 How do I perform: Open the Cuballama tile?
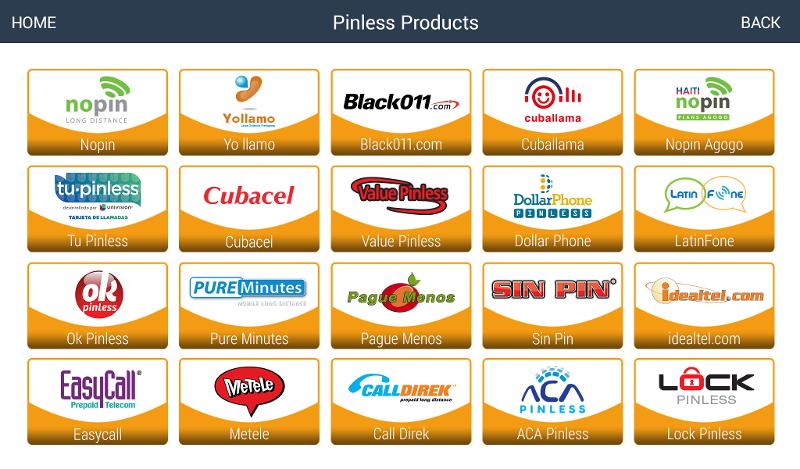553,112
